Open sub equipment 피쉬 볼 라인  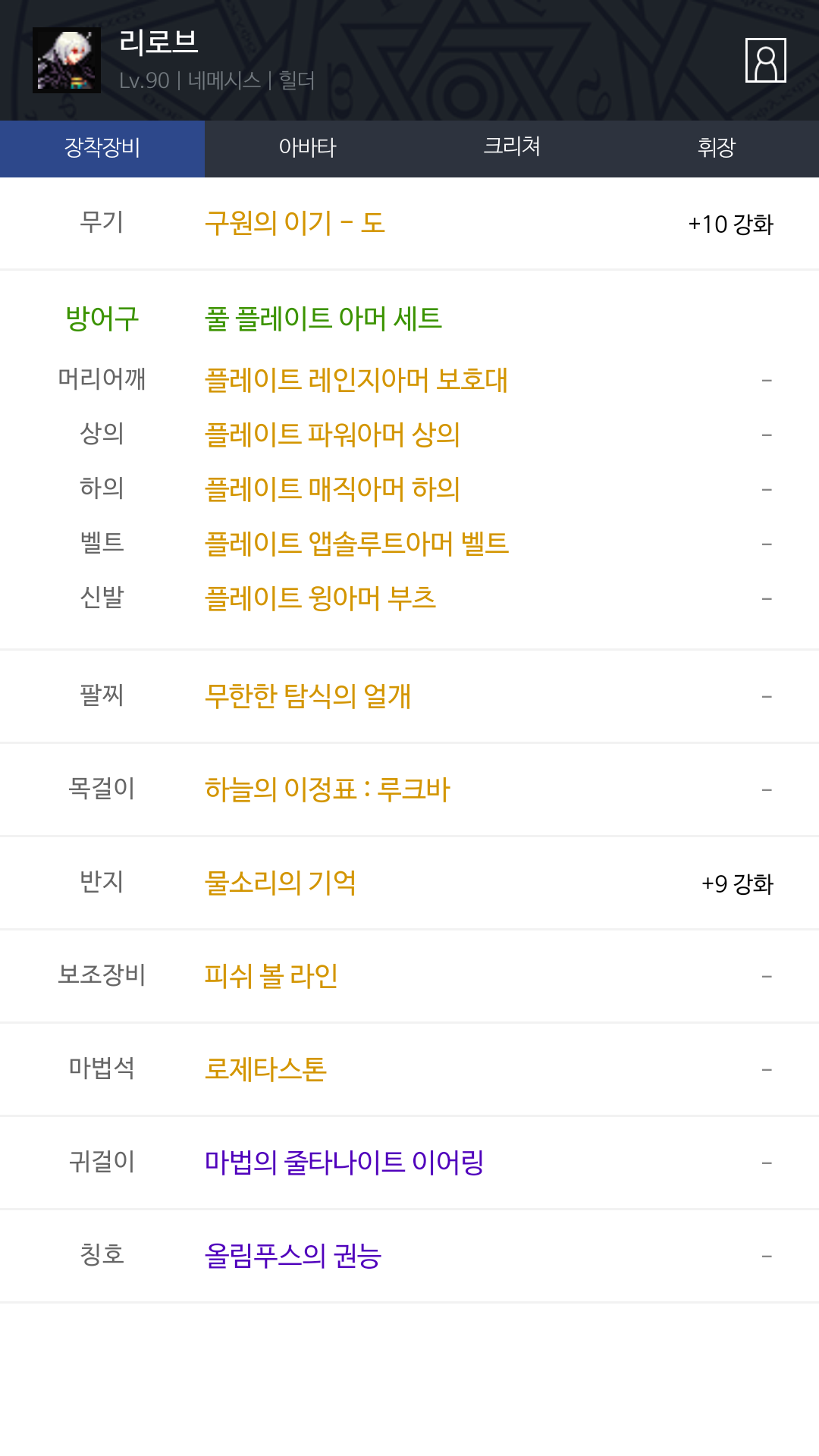[271, 976]
